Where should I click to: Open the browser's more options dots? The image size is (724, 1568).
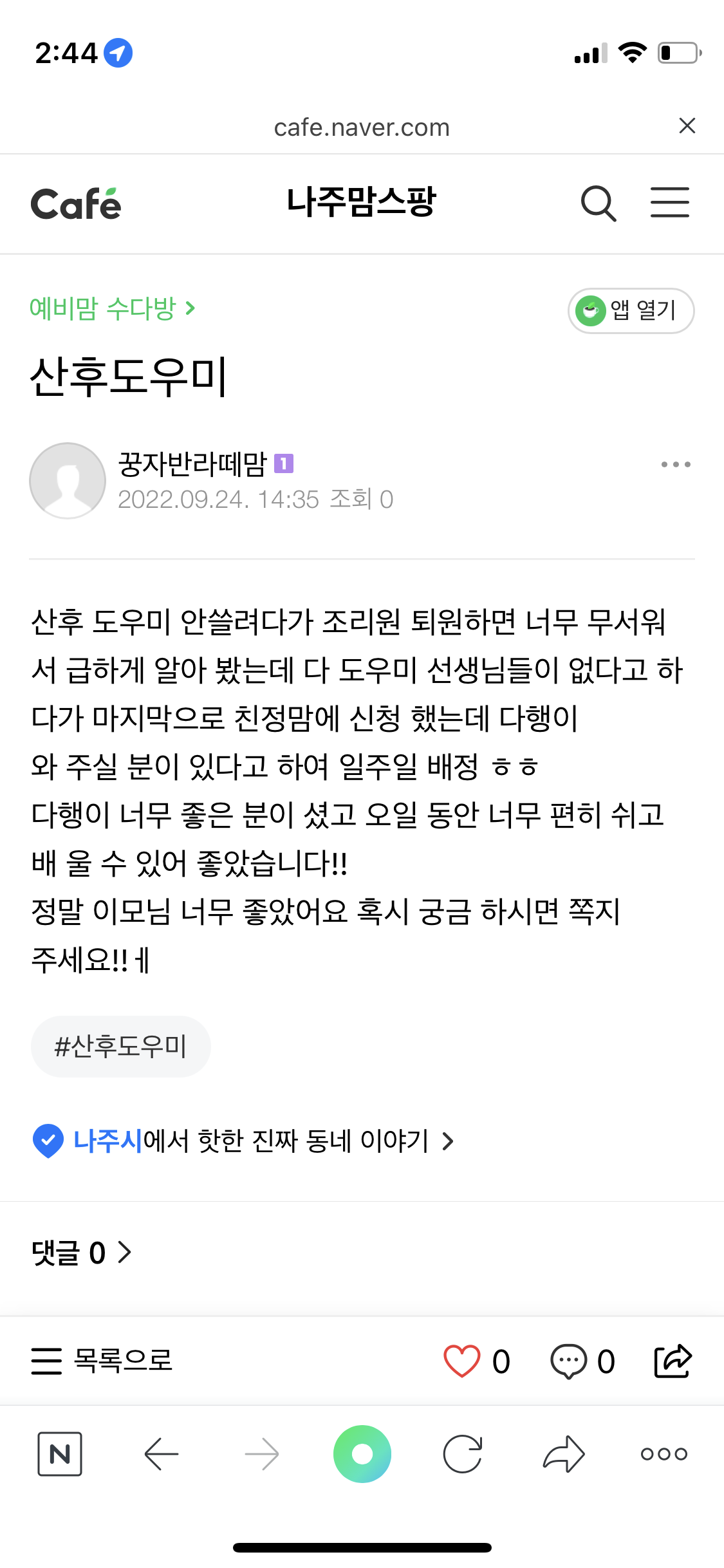point(664,1453)
